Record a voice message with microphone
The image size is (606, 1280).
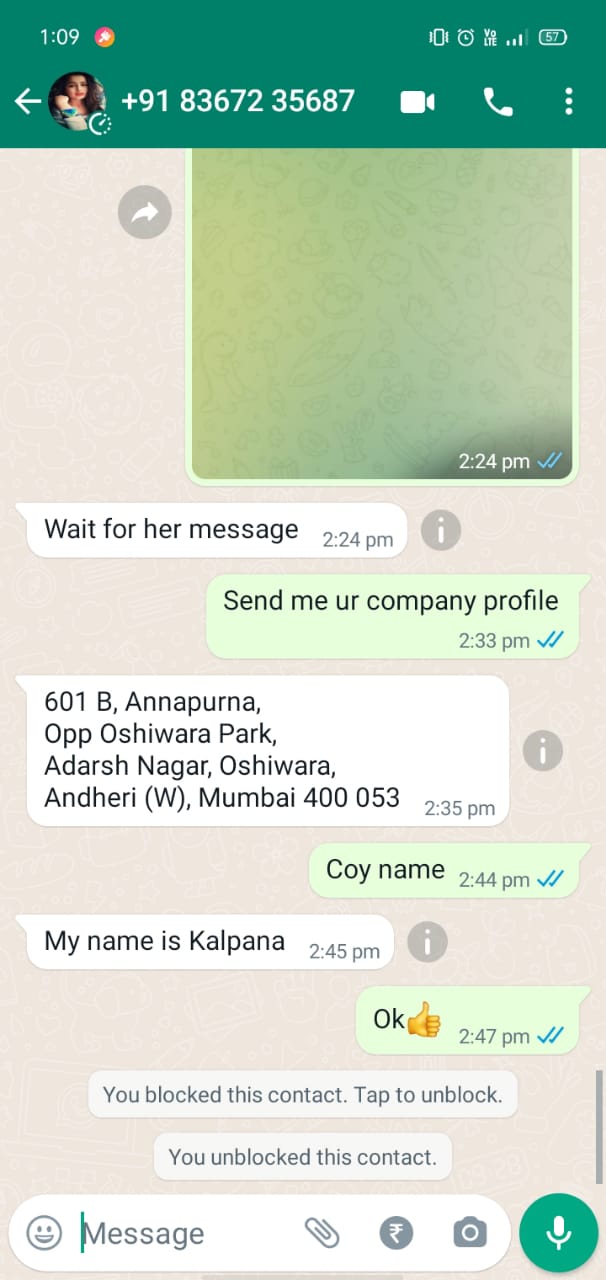pyautogui.click(x=558, y=1233)
